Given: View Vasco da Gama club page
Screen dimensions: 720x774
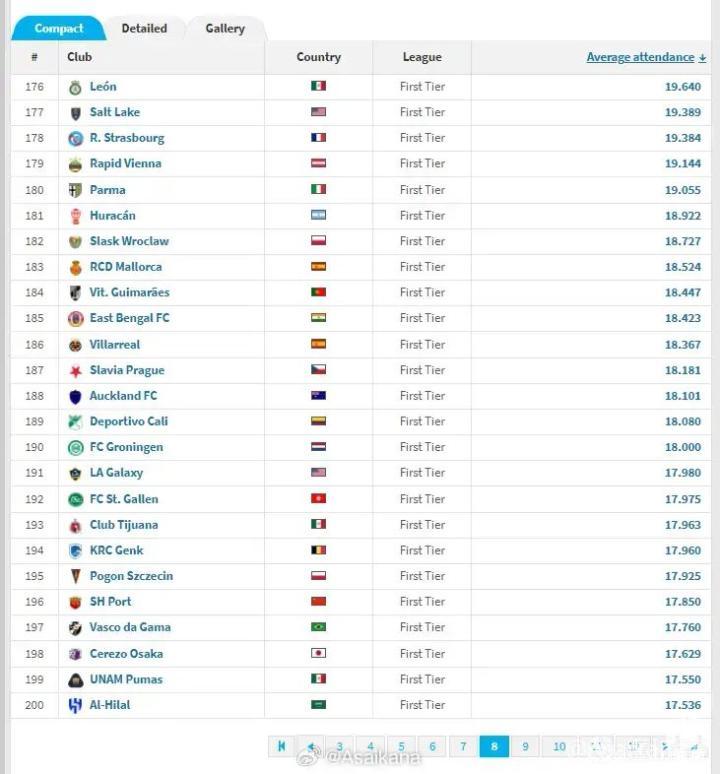Looking at the screenshot, I should pos(130,627).
